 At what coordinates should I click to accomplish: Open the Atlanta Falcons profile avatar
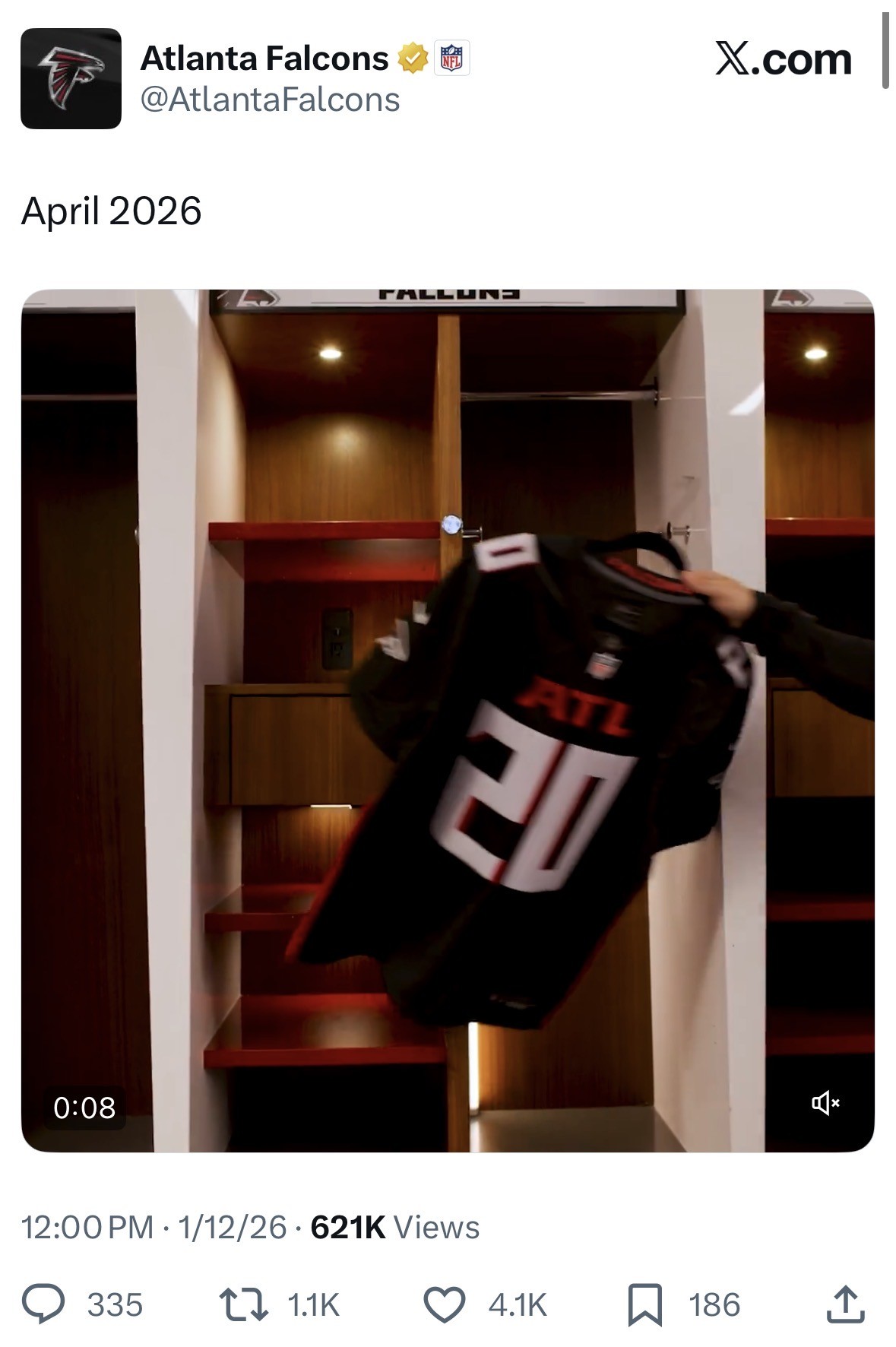71,78
